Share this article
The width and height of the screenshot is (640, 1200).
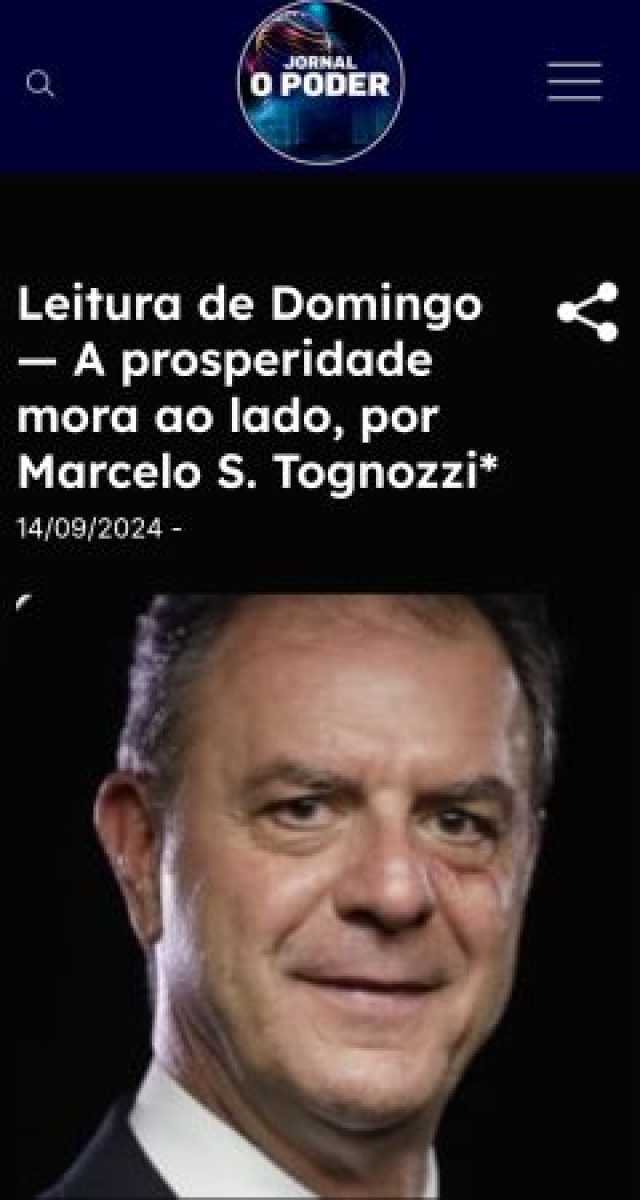588,312
